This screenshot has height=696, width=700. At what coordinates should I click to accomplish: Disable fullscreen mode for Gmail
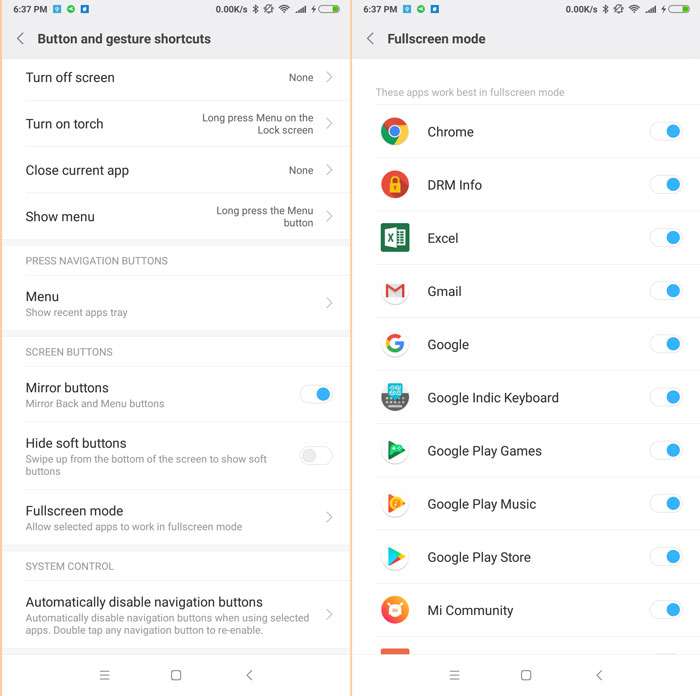666,291
